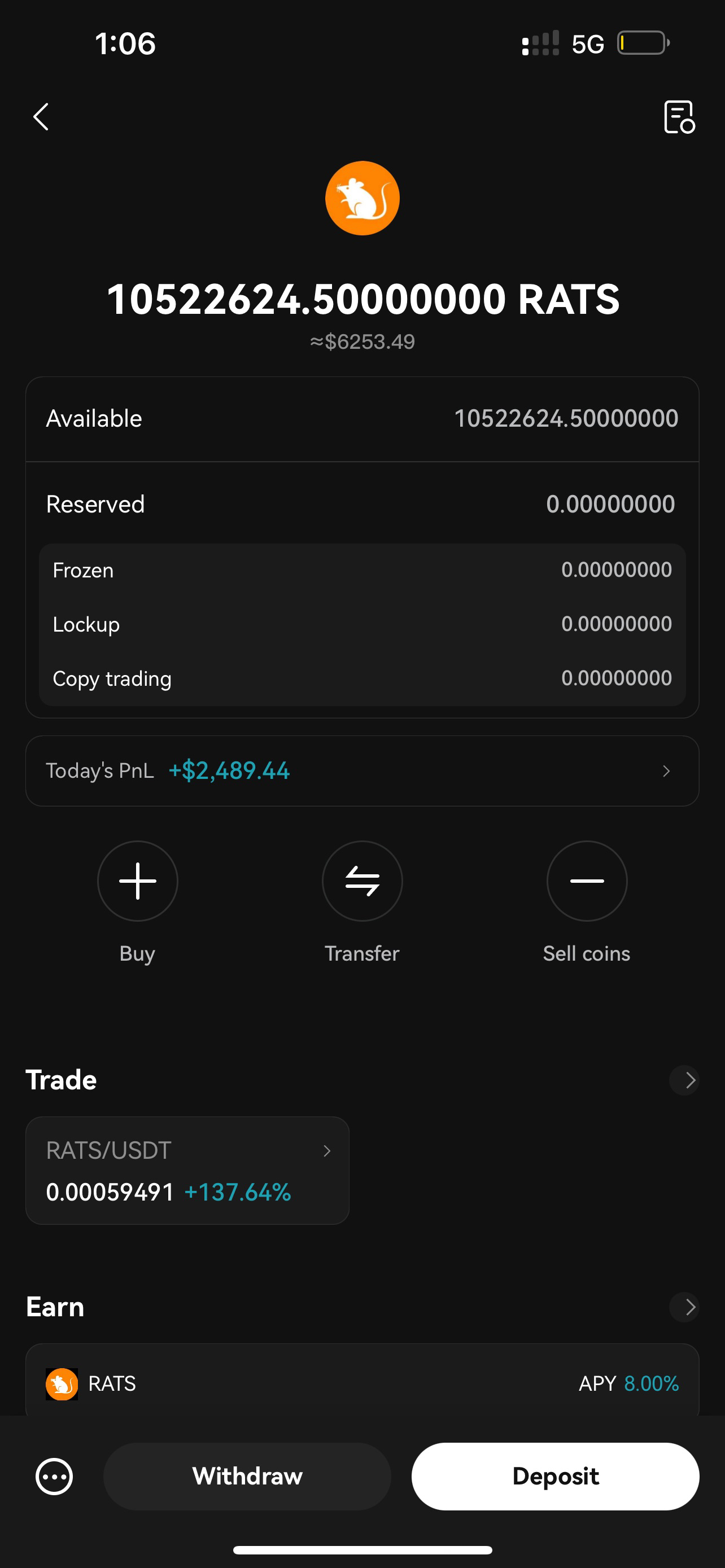
Task: Tap the Deposit button
Action: click(x=555, y=1476)
